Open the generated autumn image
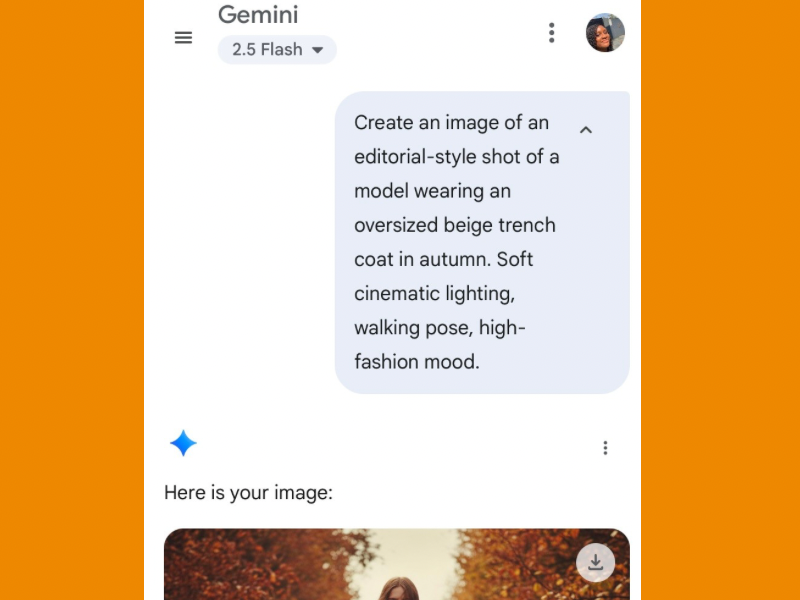This screenshot has height=600, width=800. (396, 570)
